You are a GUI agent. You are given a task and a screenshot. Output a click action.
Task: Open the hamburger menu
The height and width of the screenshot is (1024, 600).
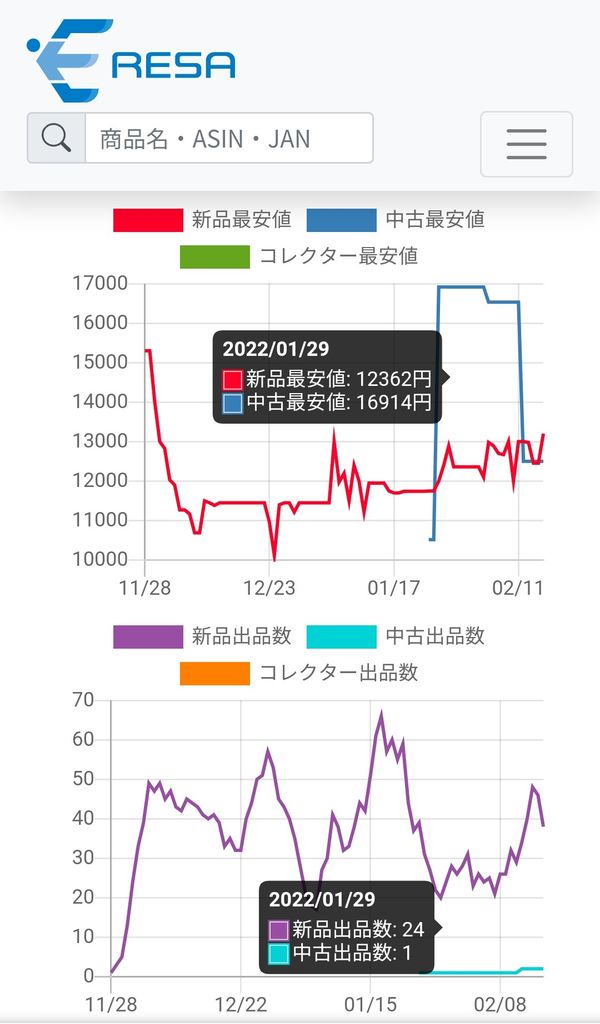coord(526,144)
